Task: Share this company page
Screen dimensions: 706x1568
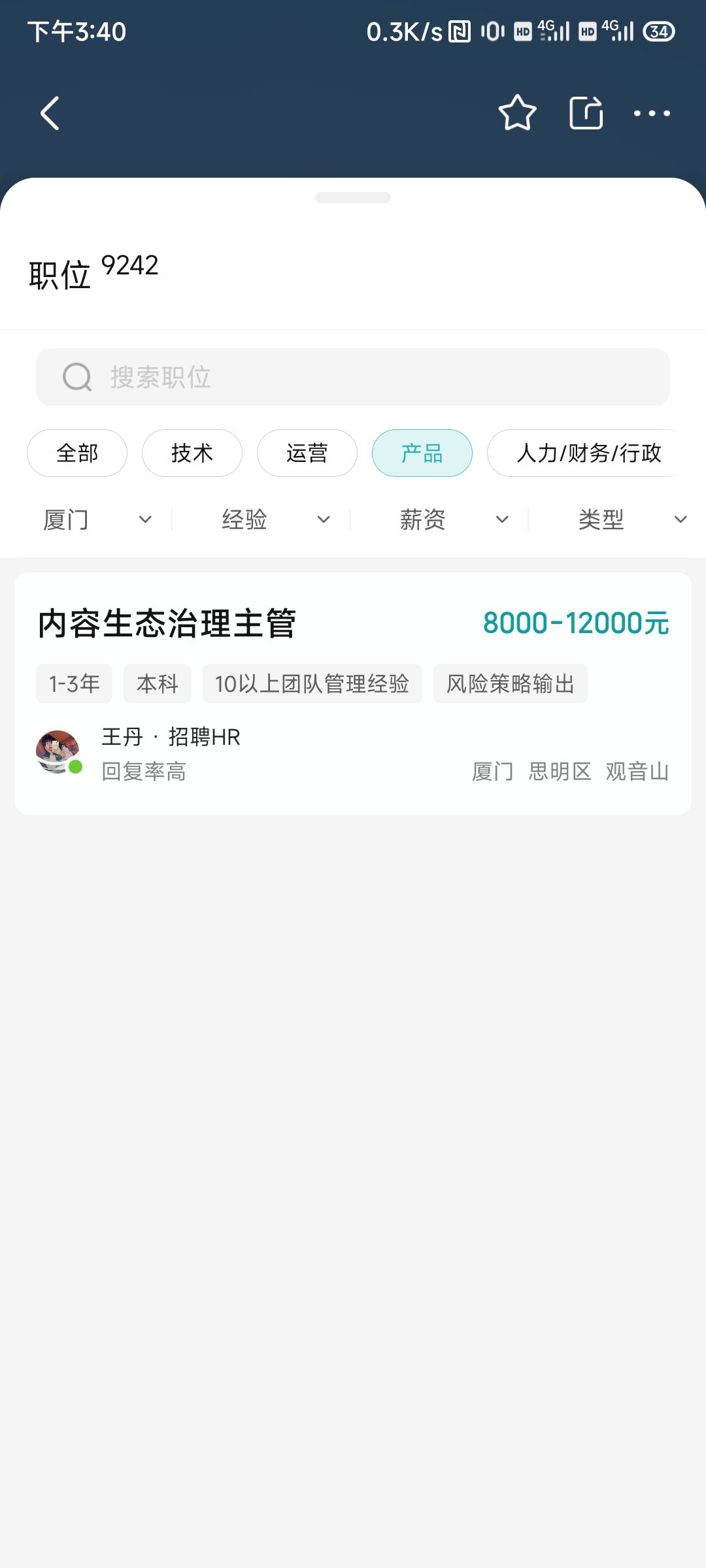Action: (x=586, y=113)
